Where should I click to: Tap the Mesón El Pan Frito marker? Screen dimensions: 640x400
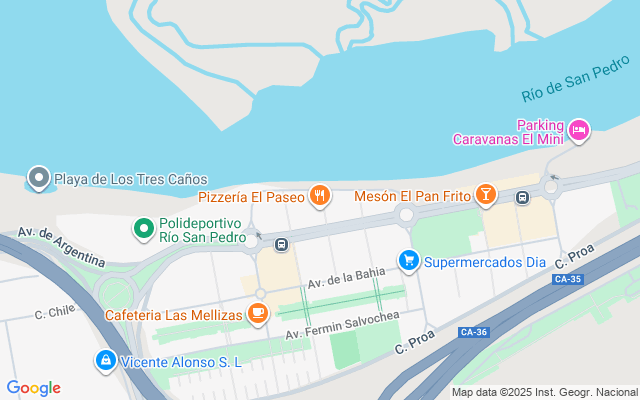pyautogui.click(x=485, y=195)
